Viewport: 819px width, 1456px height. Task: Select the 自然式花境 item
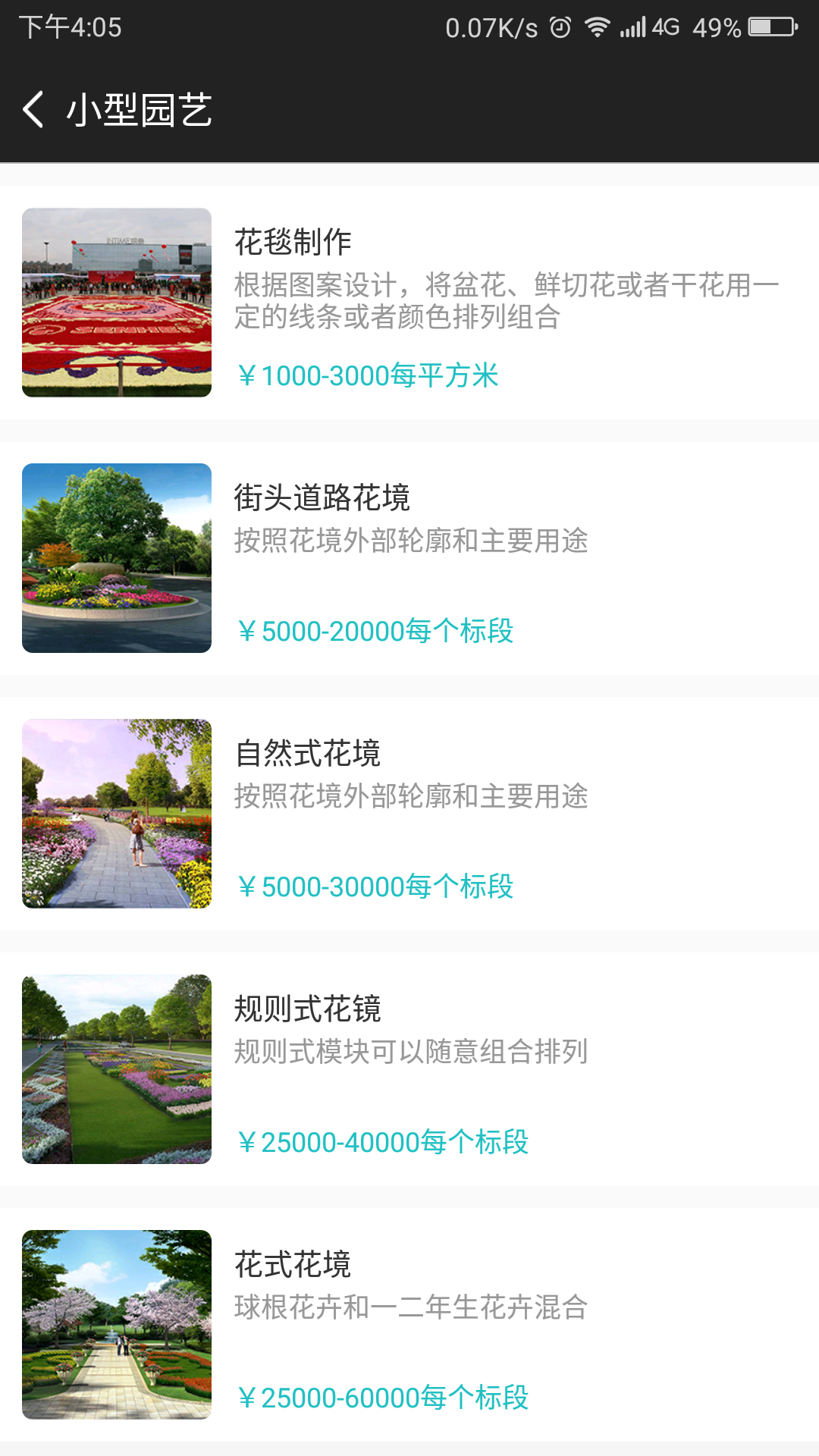pyautogui.click(x=409, y=814)
